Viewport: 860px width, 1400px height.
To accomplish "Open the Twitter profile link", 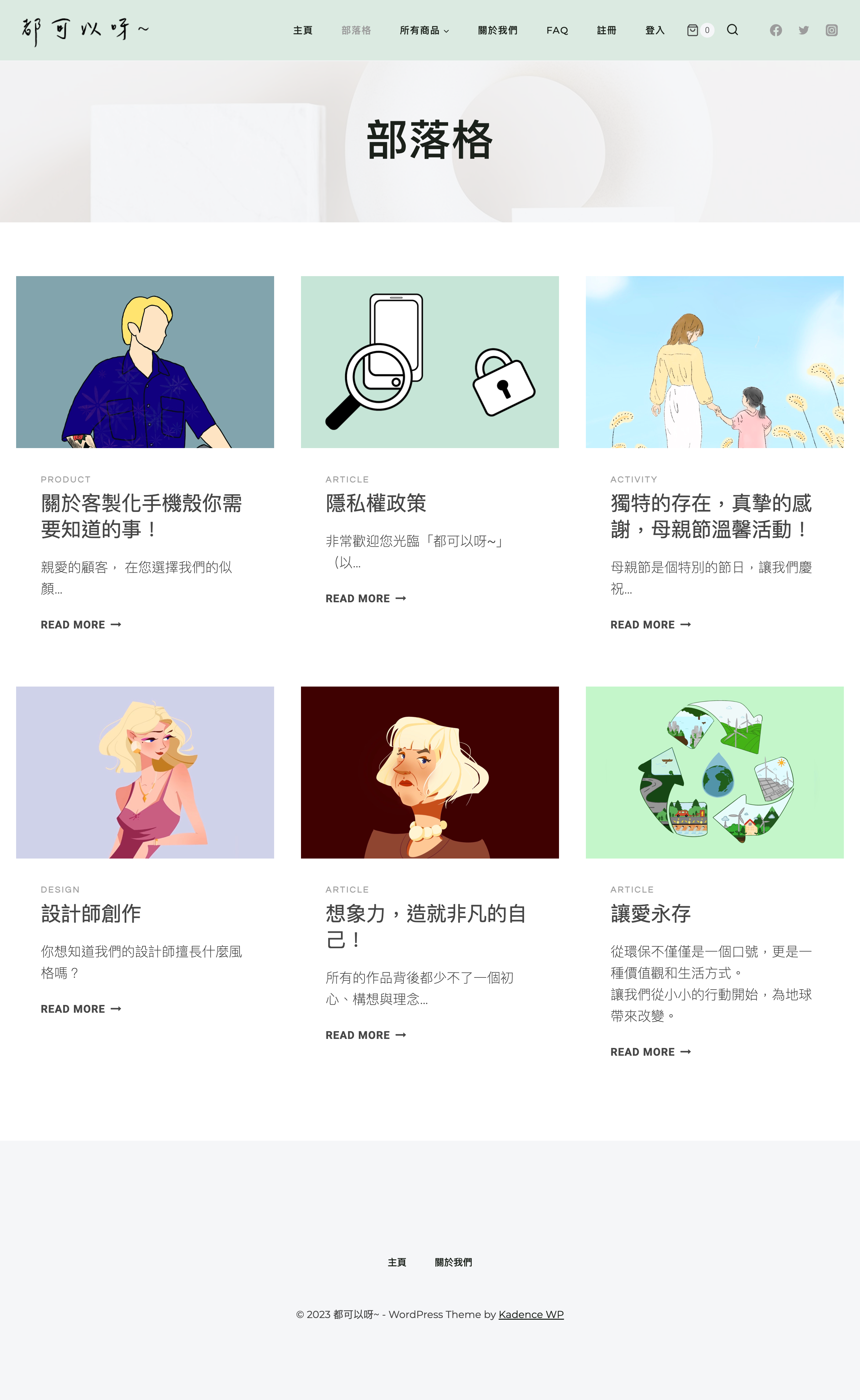I will pos(803,30).
